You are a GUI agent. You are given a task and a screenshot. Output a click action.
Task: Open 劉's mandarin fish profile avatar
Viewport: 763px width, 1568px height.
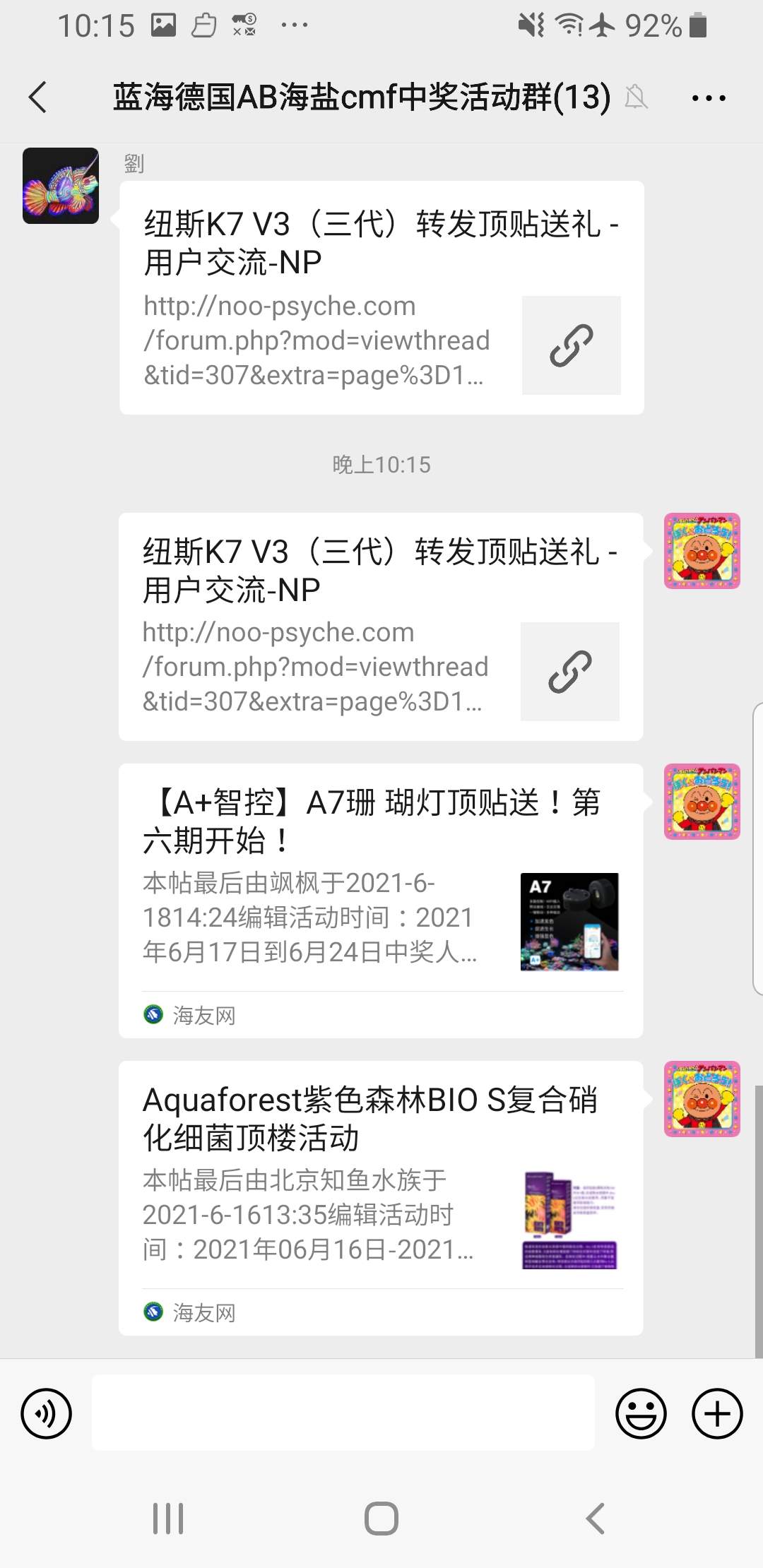pos(61,186)
